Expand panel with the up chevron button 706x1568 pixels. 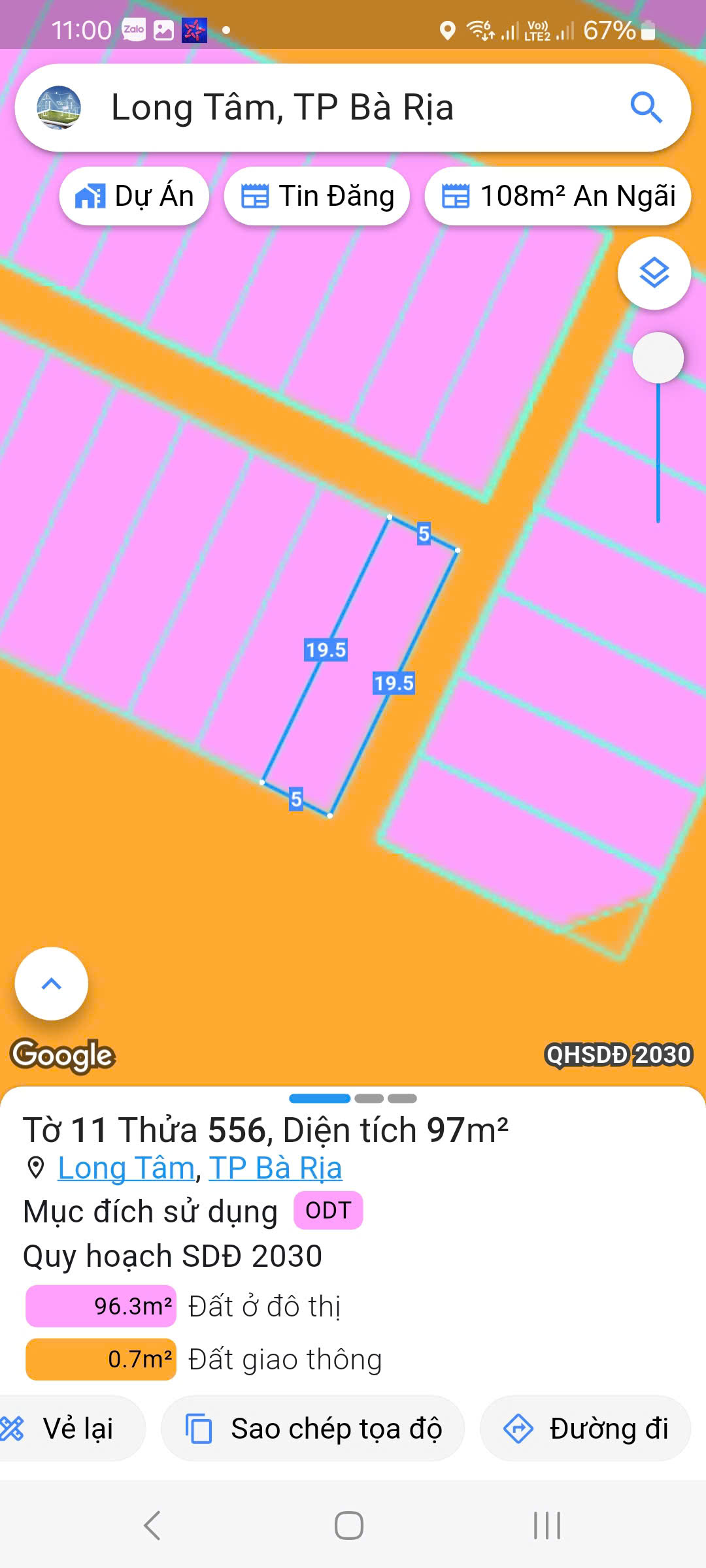52,983
